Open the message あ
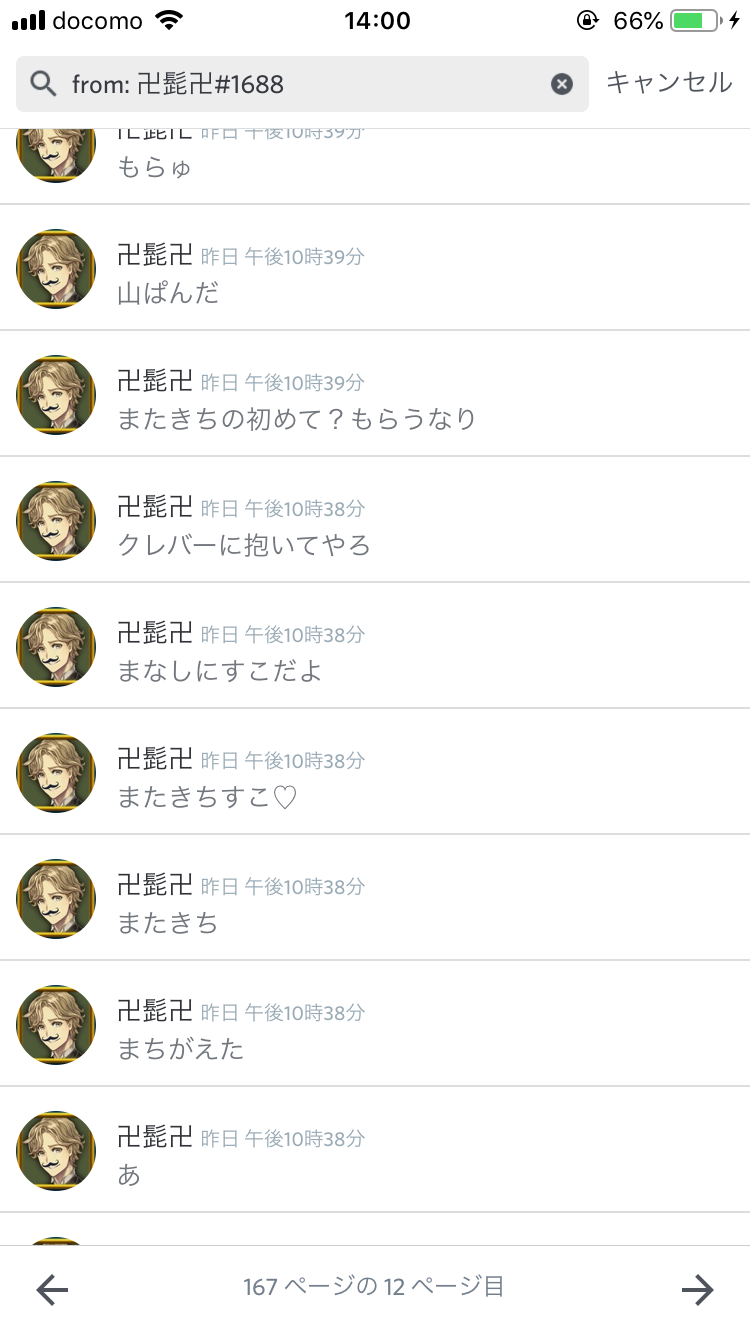 click(375, 1150)
